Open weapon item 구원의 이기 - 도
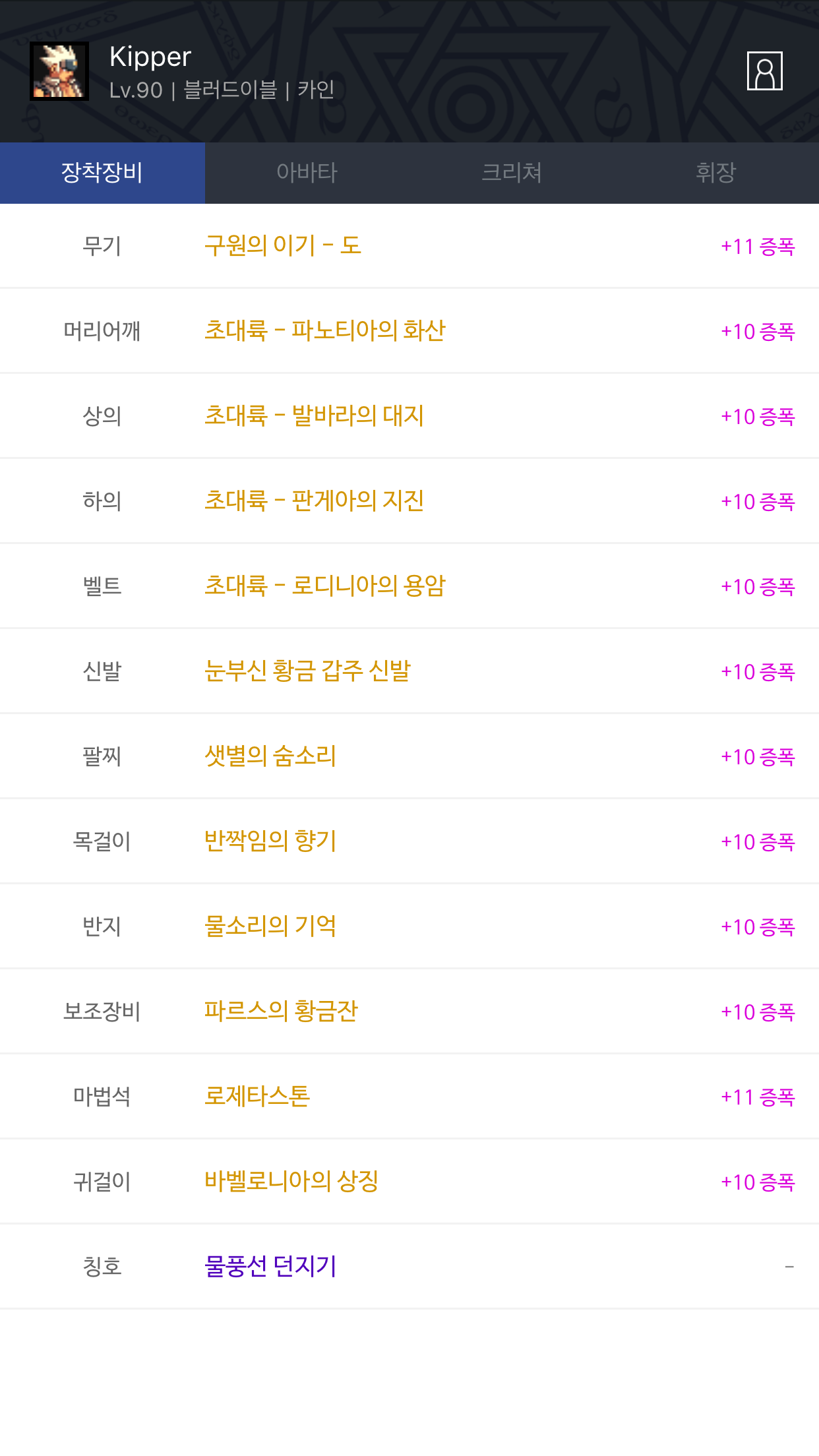The width and height of the screenshot is (819, 1456). (283, 246)
